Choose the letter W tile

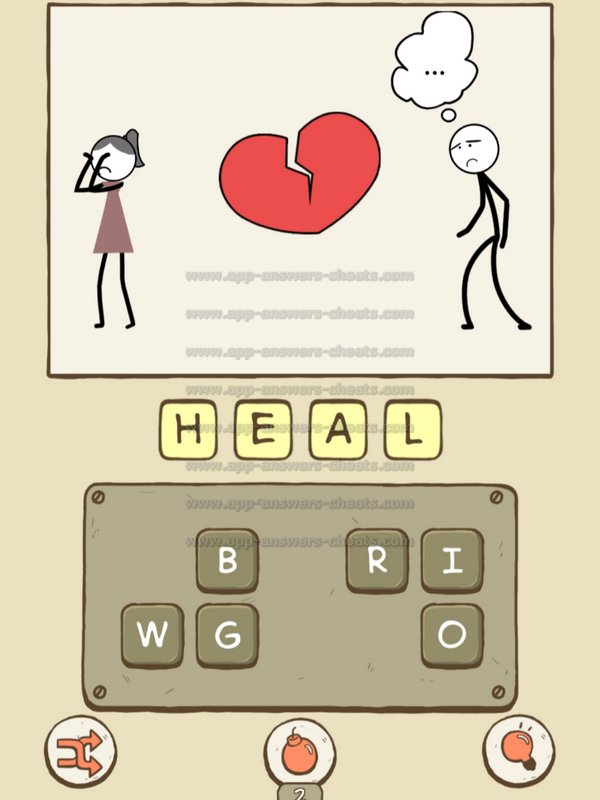point(153,636)
